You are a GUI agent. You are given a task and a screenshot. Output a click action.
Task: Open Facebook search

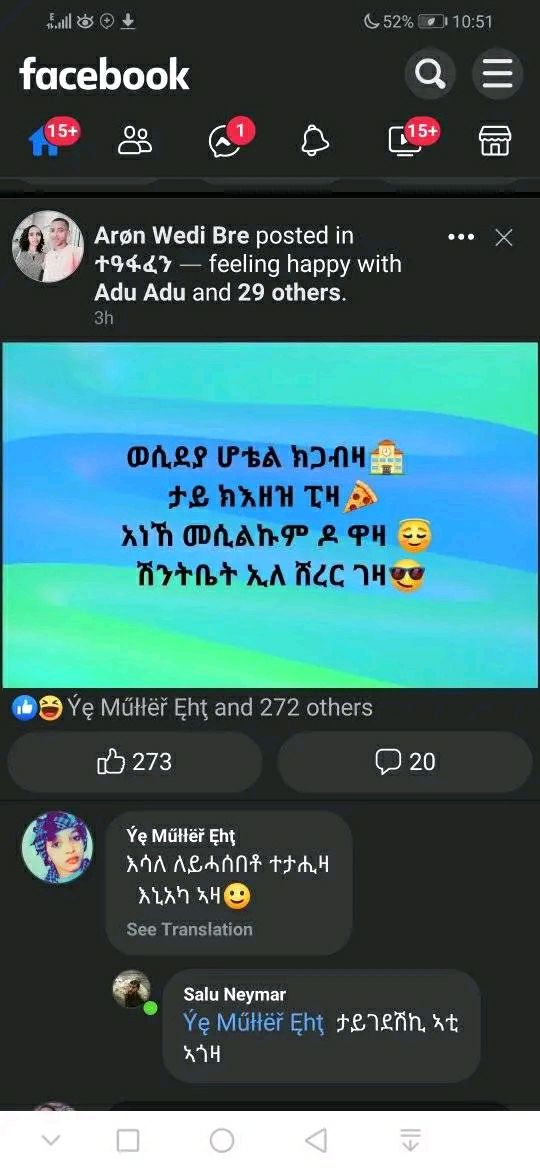(430, 74)
